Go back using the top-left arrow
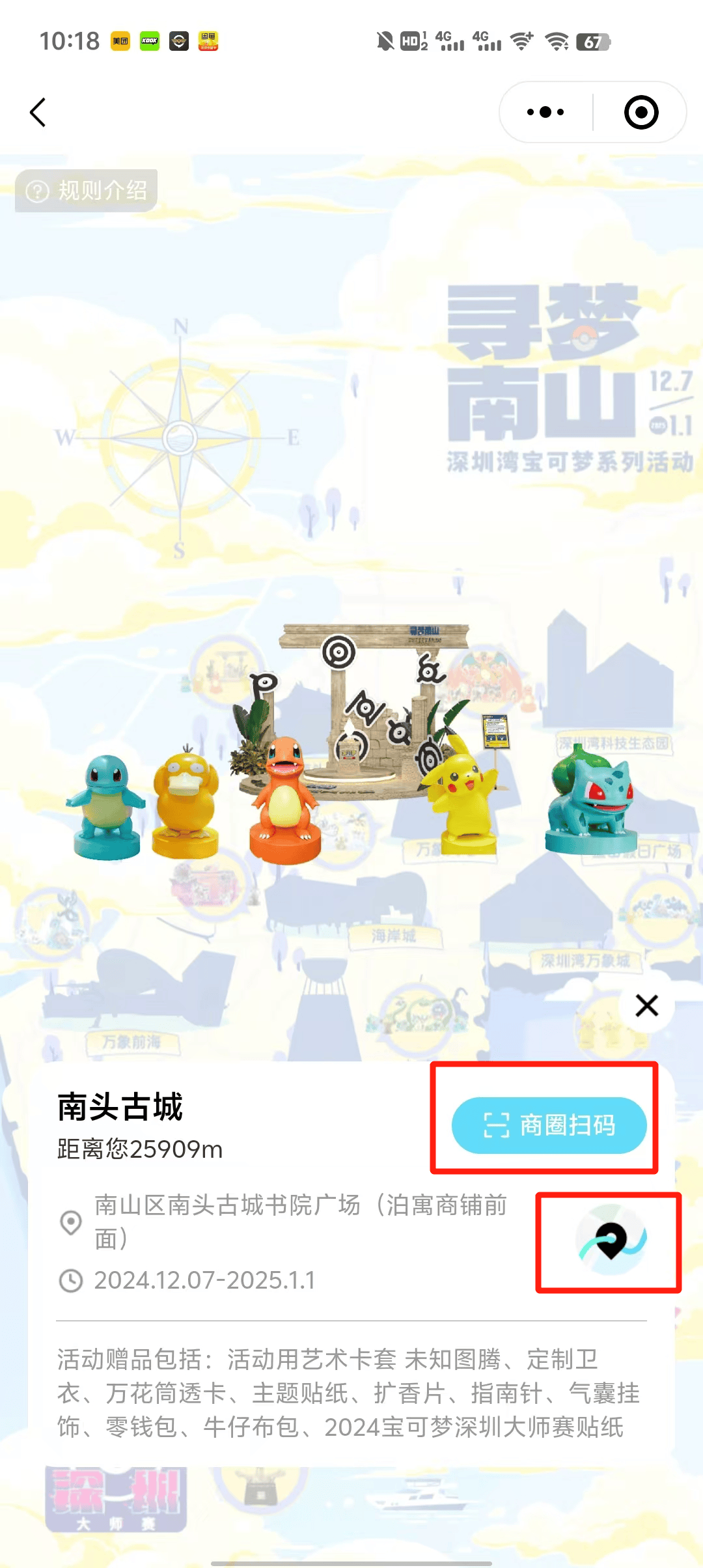This screenshot has width=703, height=1568. pyautogui.click(x=38, y=113)
